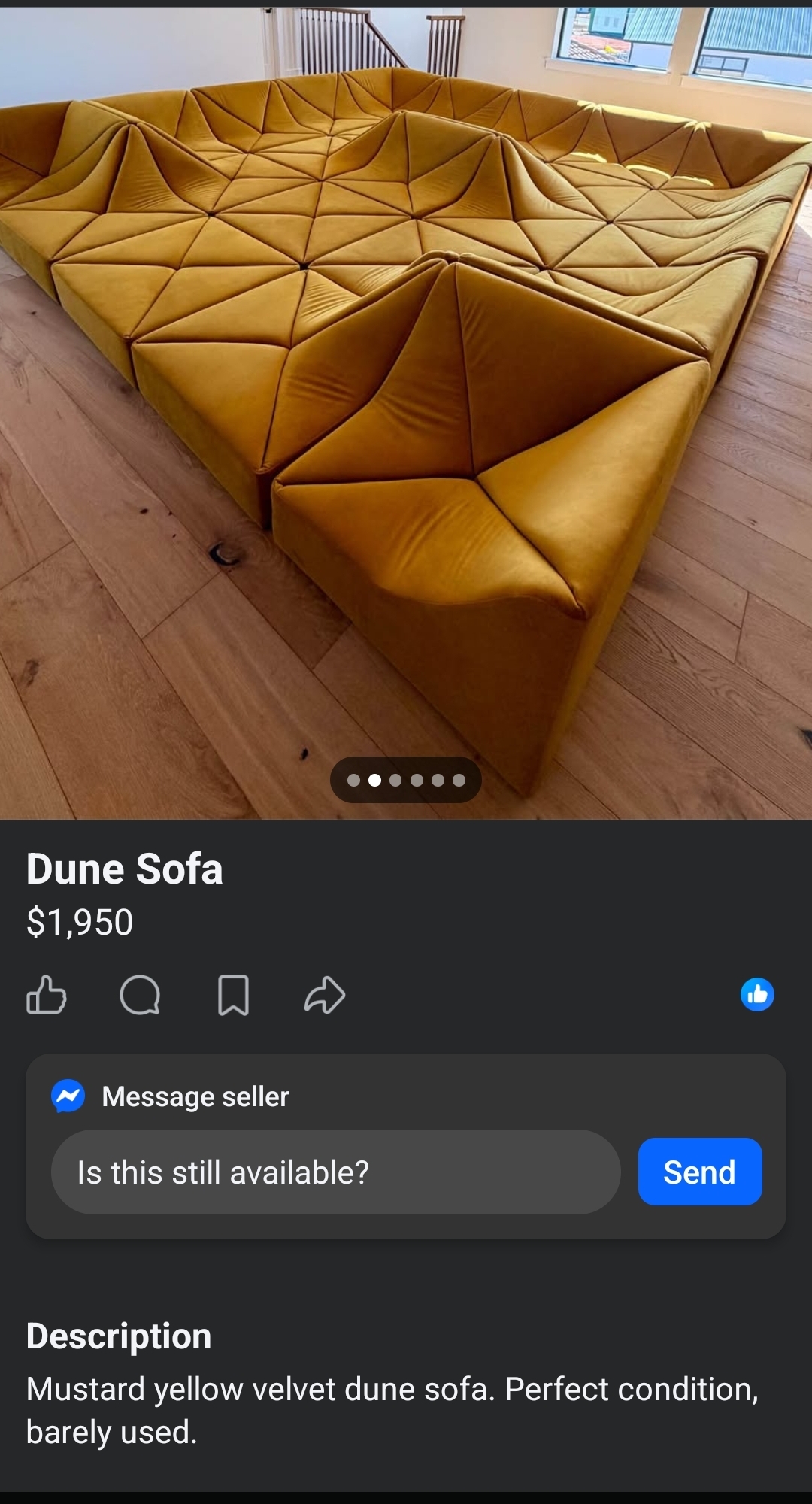Send the message to the seller
The width and height of the screenshot is (812, 1504).
(x=699, y=1172)
